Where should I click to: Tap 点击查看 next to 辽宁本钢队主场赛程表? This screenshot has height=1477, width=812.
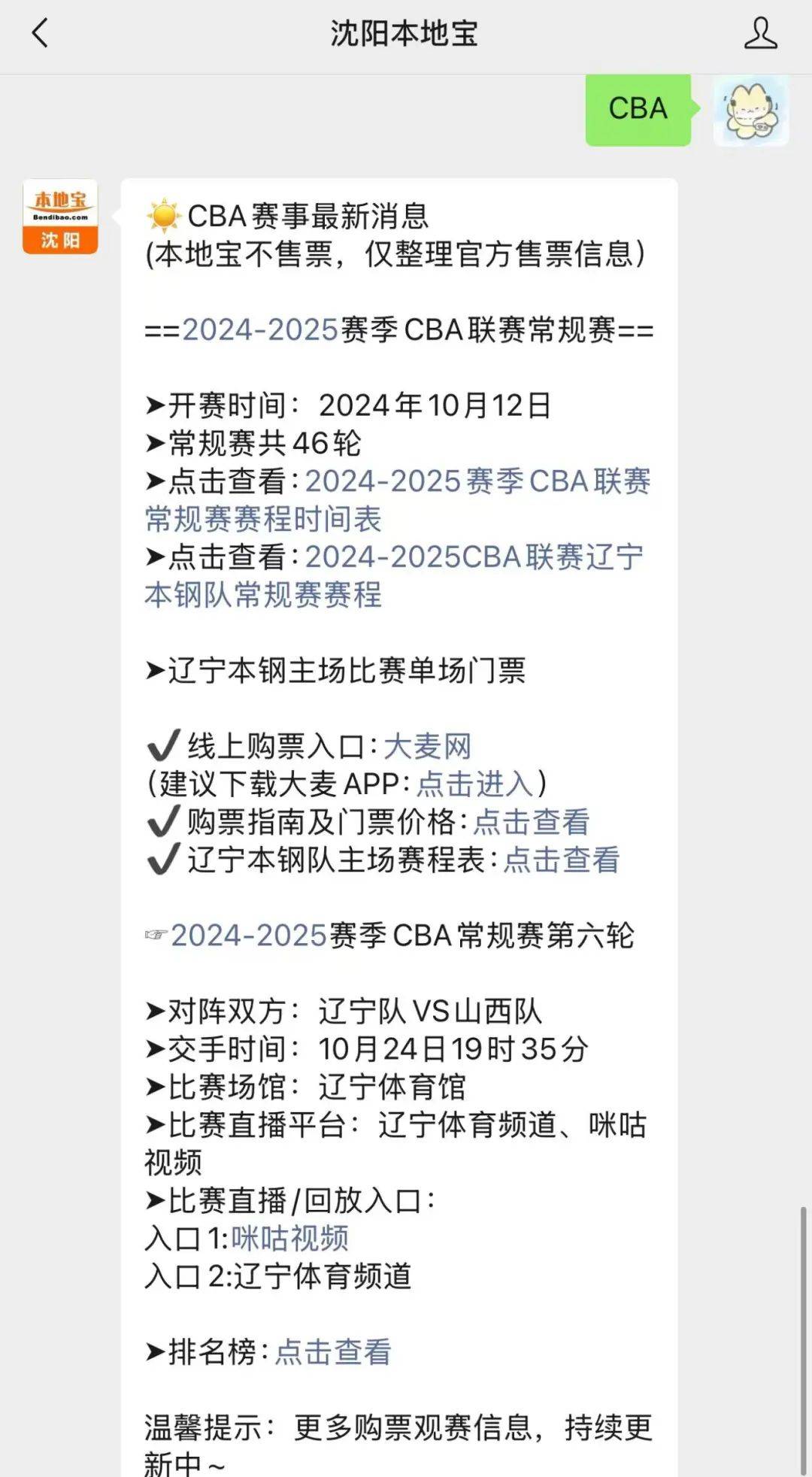(562, 860)
